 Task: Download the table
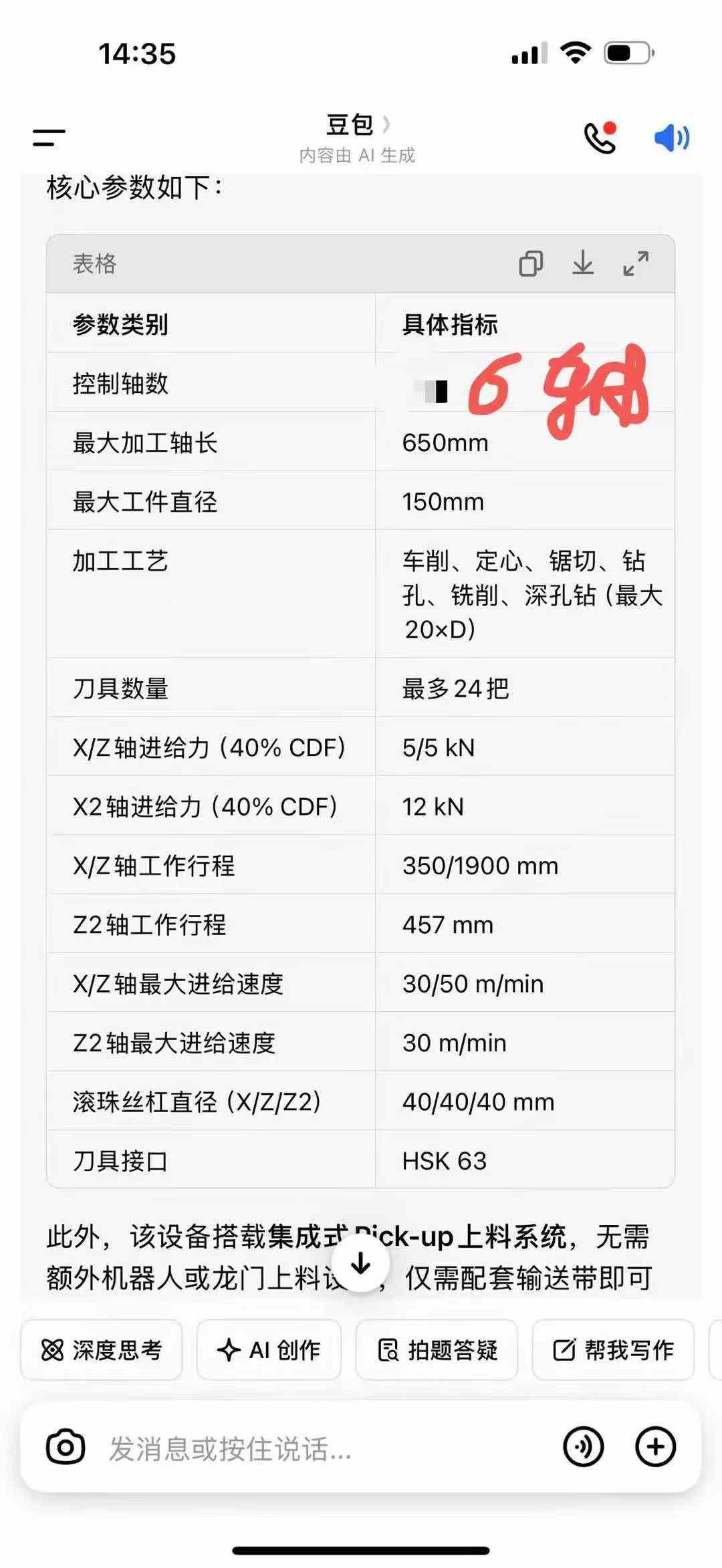click(x=583, y=263)
